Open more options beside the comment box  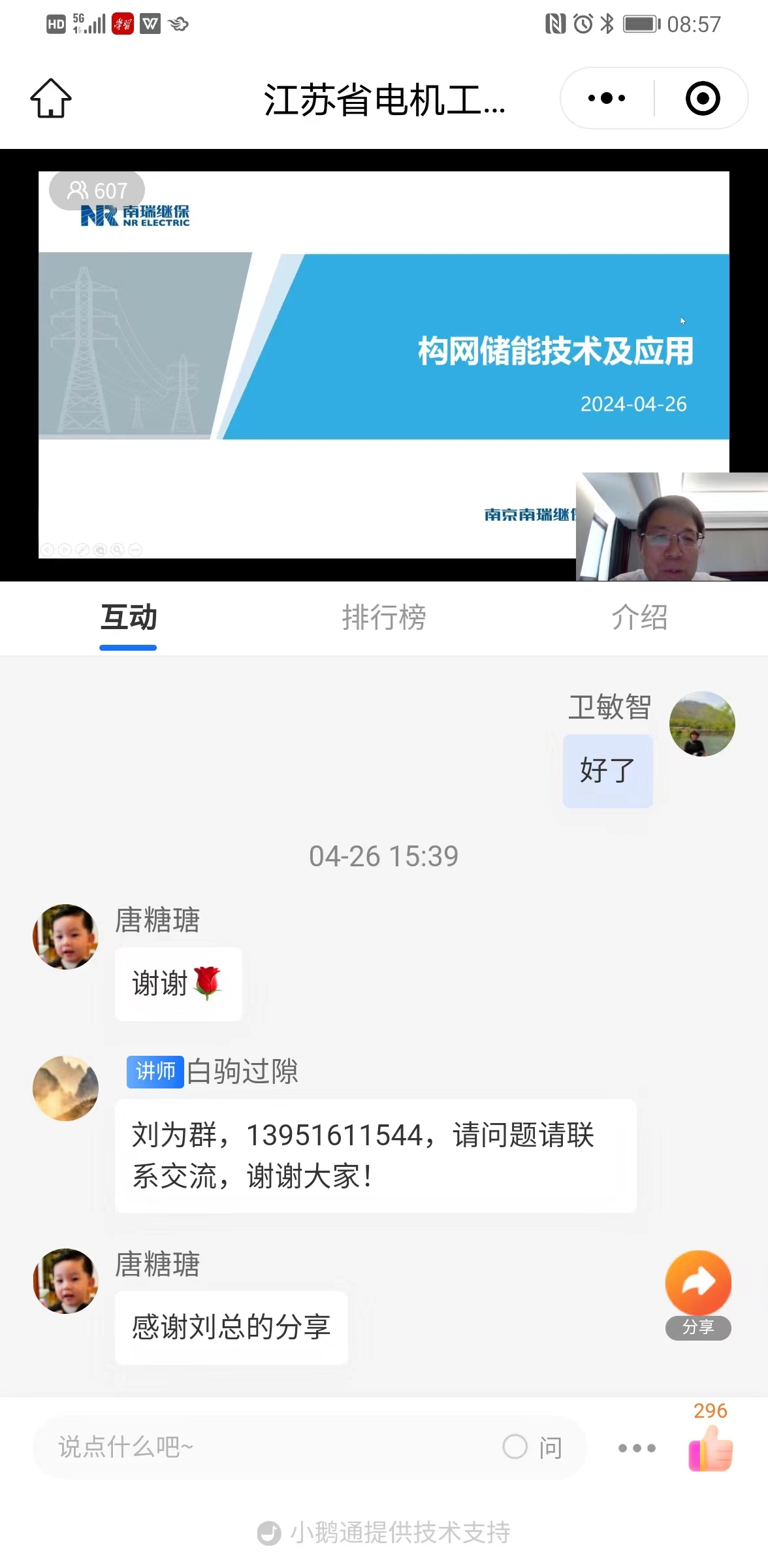tap(637, 1448)
